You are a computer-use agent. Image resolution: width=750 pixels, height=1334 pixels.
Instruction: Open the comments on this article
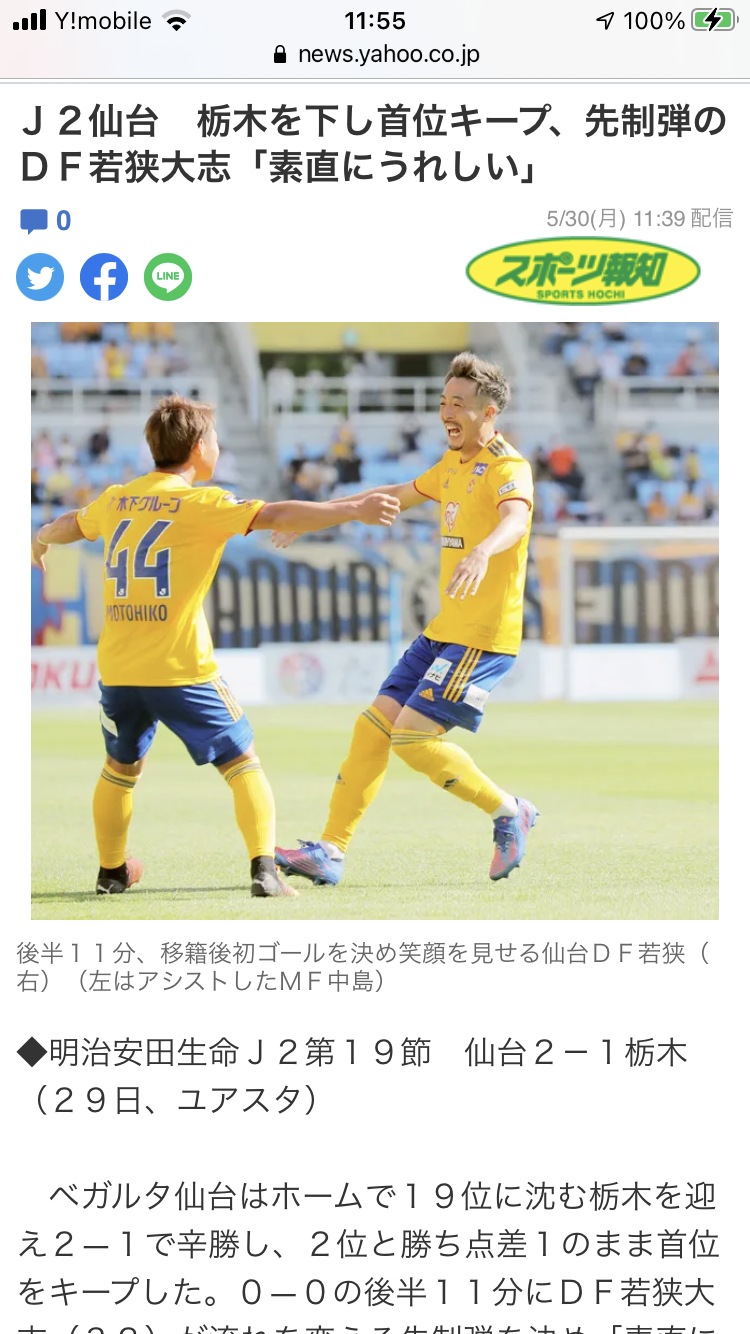[46, 221]
